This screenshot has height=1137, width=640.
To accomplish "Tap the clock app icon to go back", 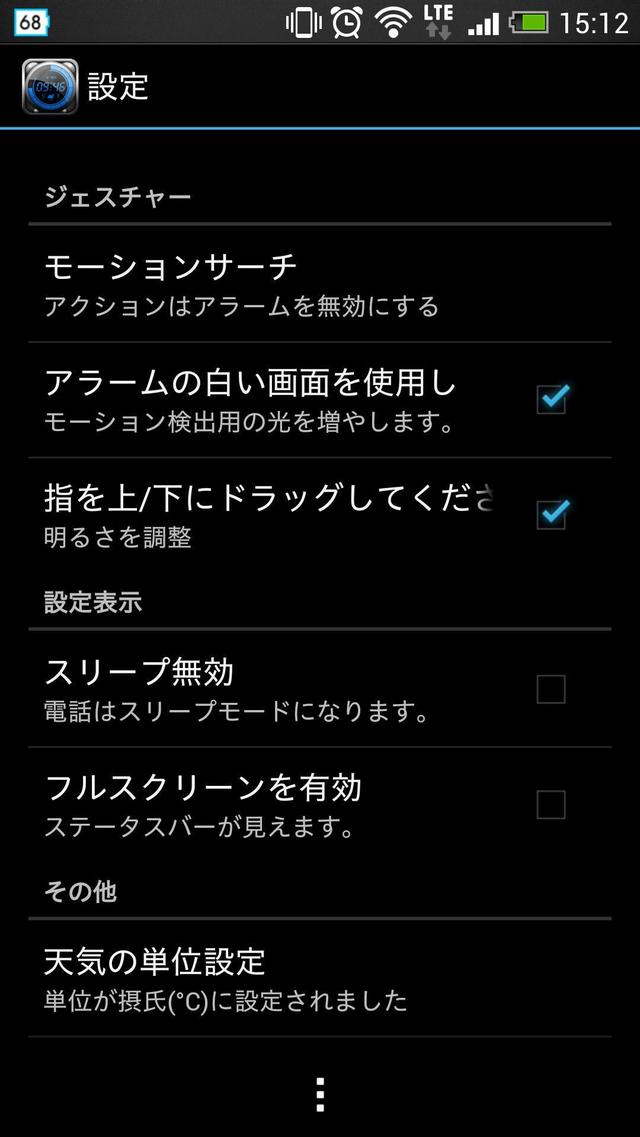I will coord(50,87).
